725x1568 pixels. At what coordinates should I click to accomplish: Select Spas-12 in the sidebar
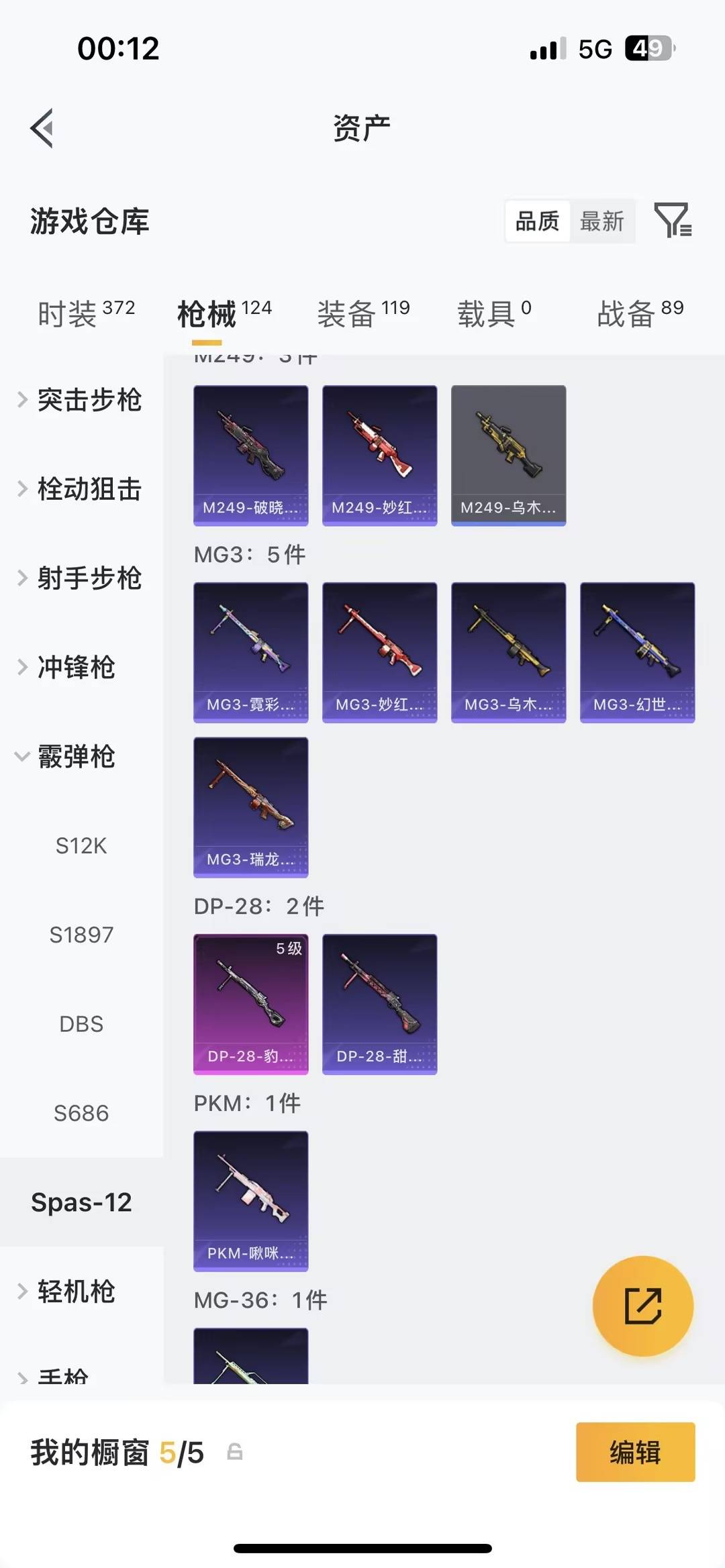(x=81, y=1202)
